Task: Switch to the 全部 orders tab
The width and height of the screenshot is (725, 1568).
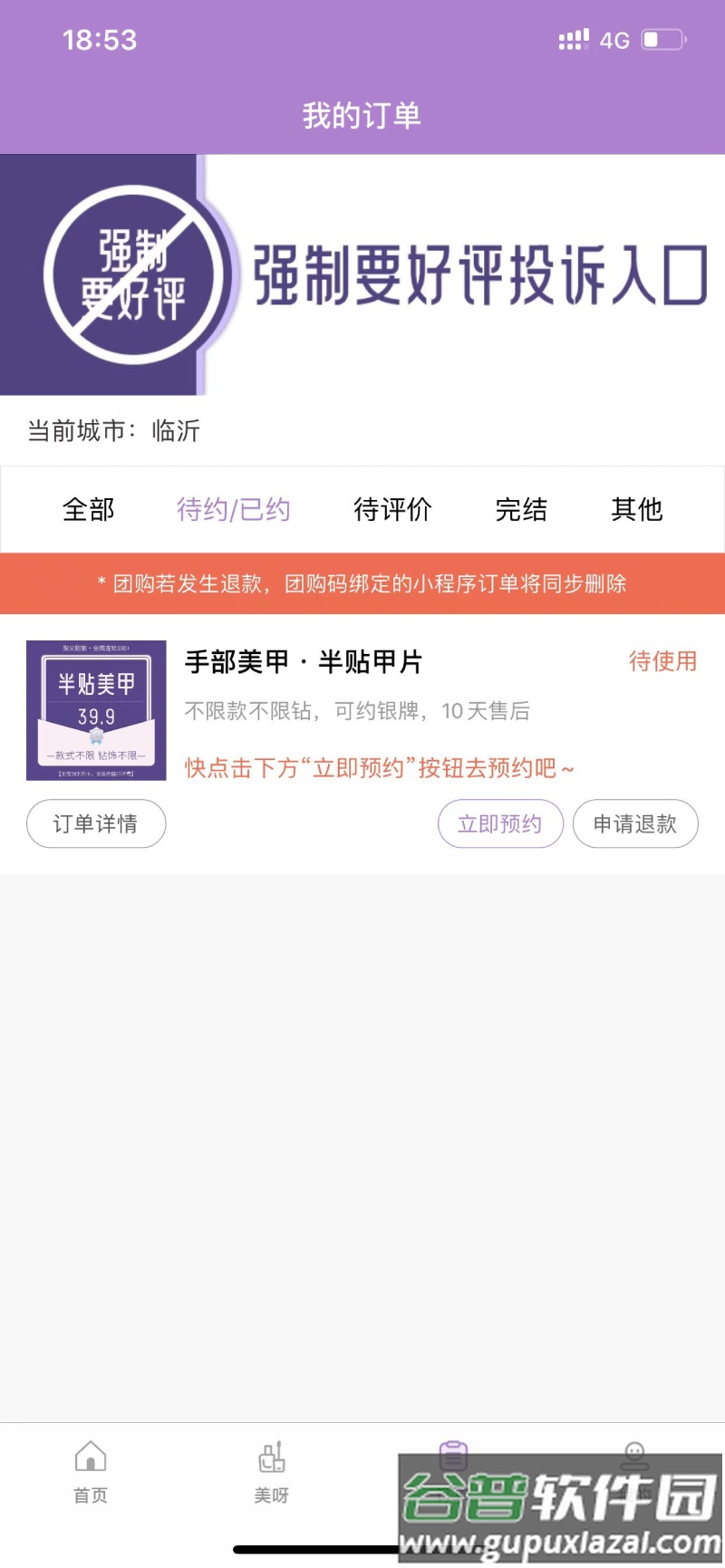Action: [88, 510]
